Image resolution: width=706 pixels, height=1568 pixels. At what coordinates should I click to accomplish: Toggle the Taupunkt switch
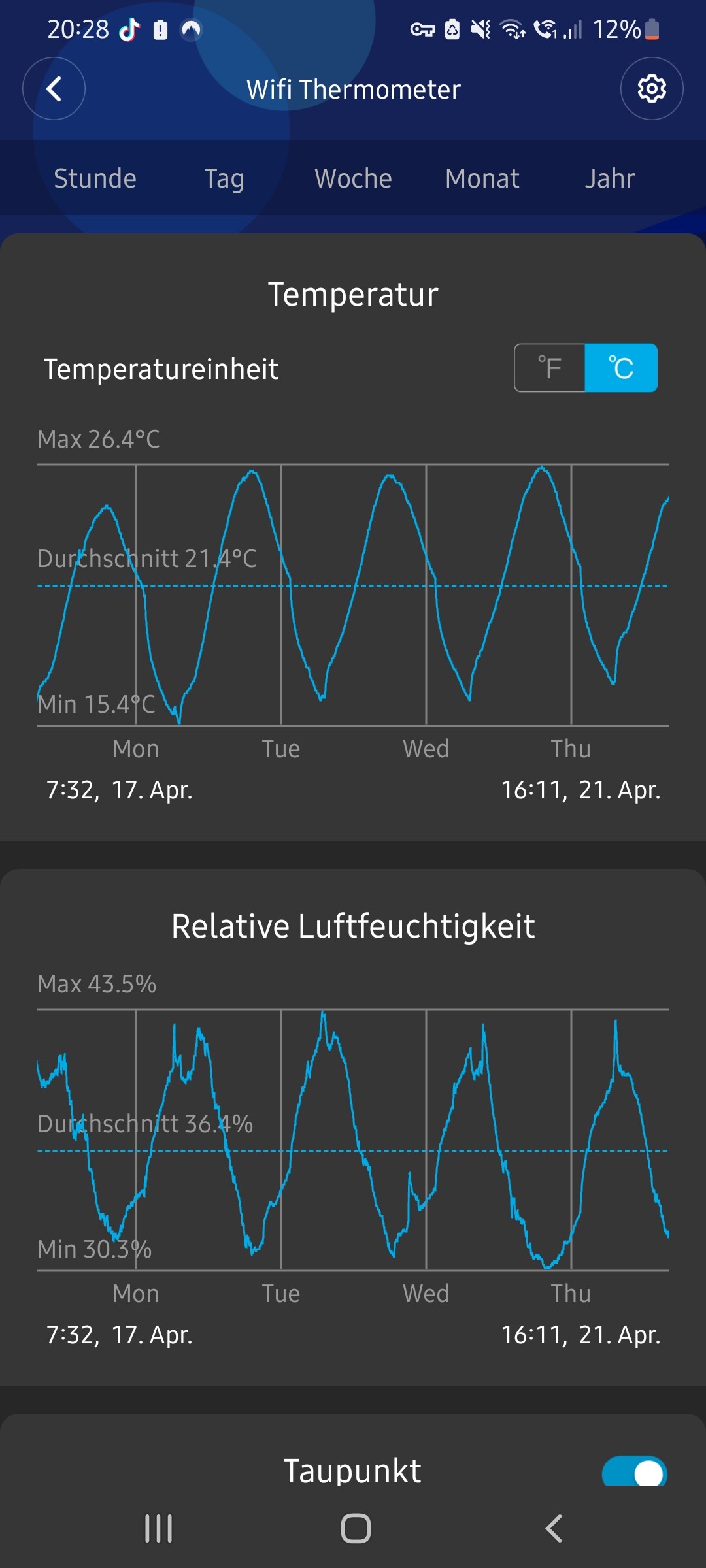634,1473
